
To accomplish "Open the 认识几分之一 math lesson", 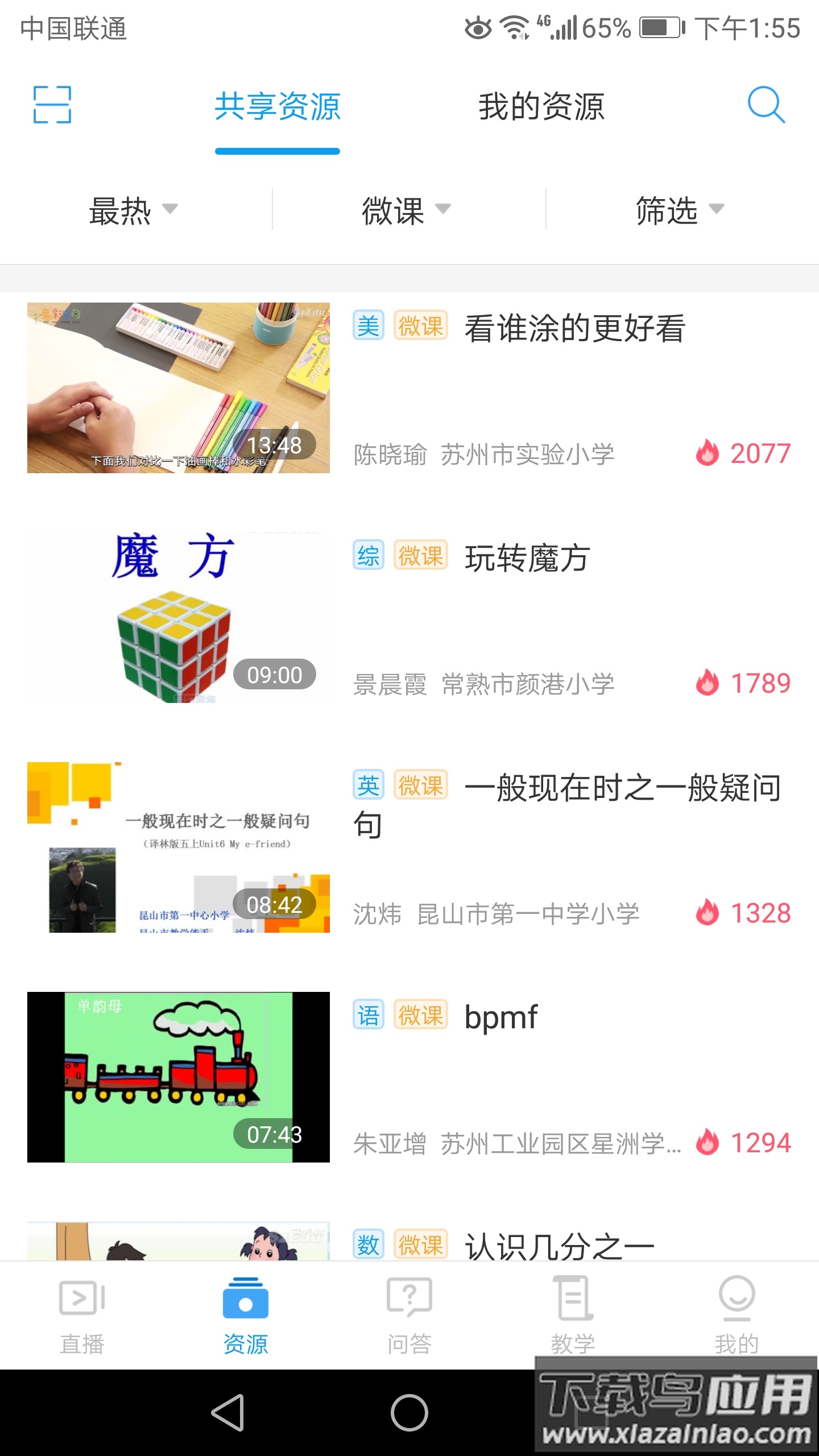I will click(x=560, y=1246).
